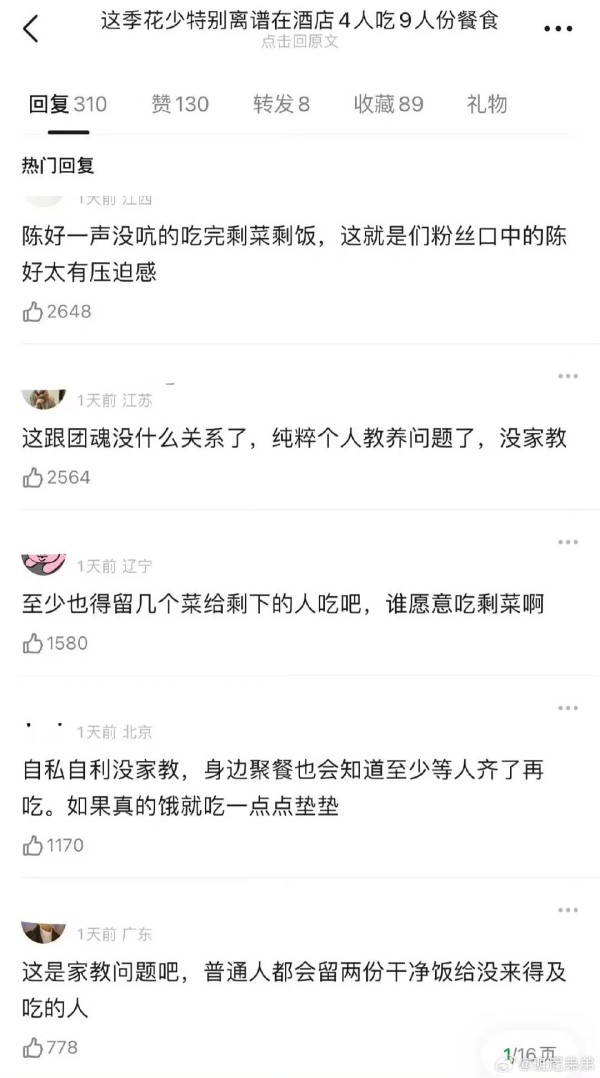
Task: Go back using the top-left arrow
Action: tap(31, 29)
